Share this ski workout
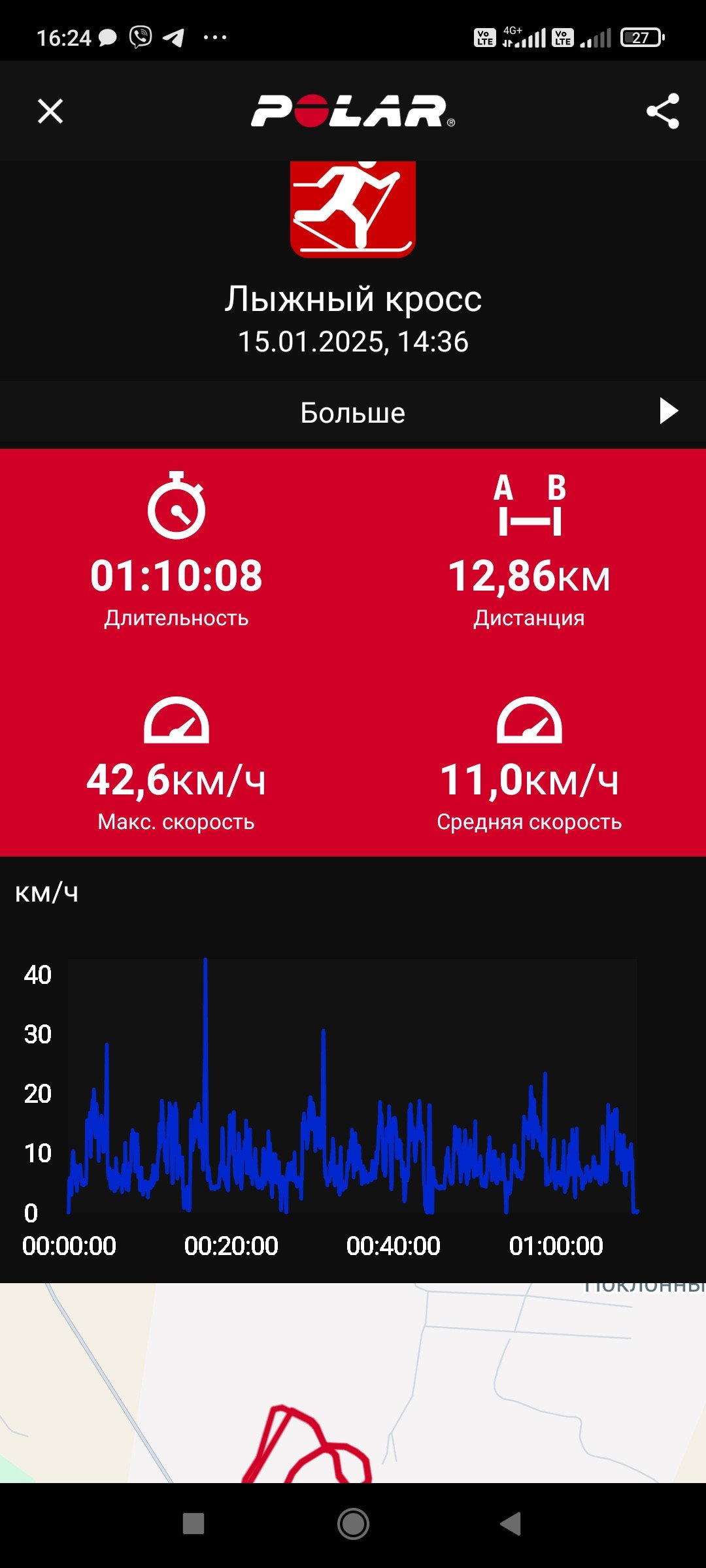The image size is (706, 1568). [663, 111]
